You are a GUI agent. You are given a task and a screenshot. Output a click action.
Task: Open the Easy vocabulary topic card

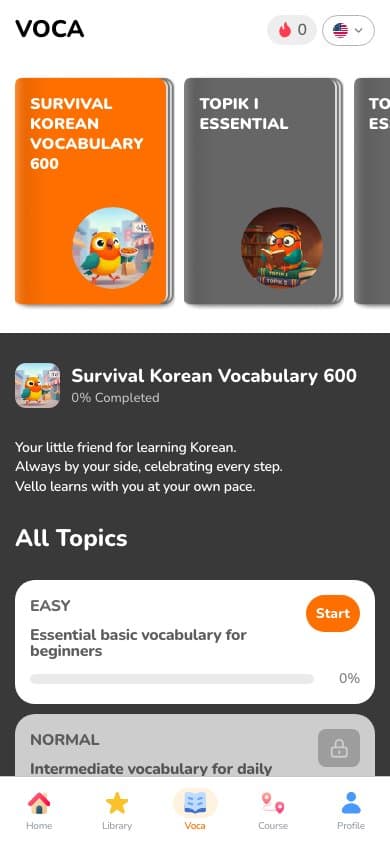point(195,642)
